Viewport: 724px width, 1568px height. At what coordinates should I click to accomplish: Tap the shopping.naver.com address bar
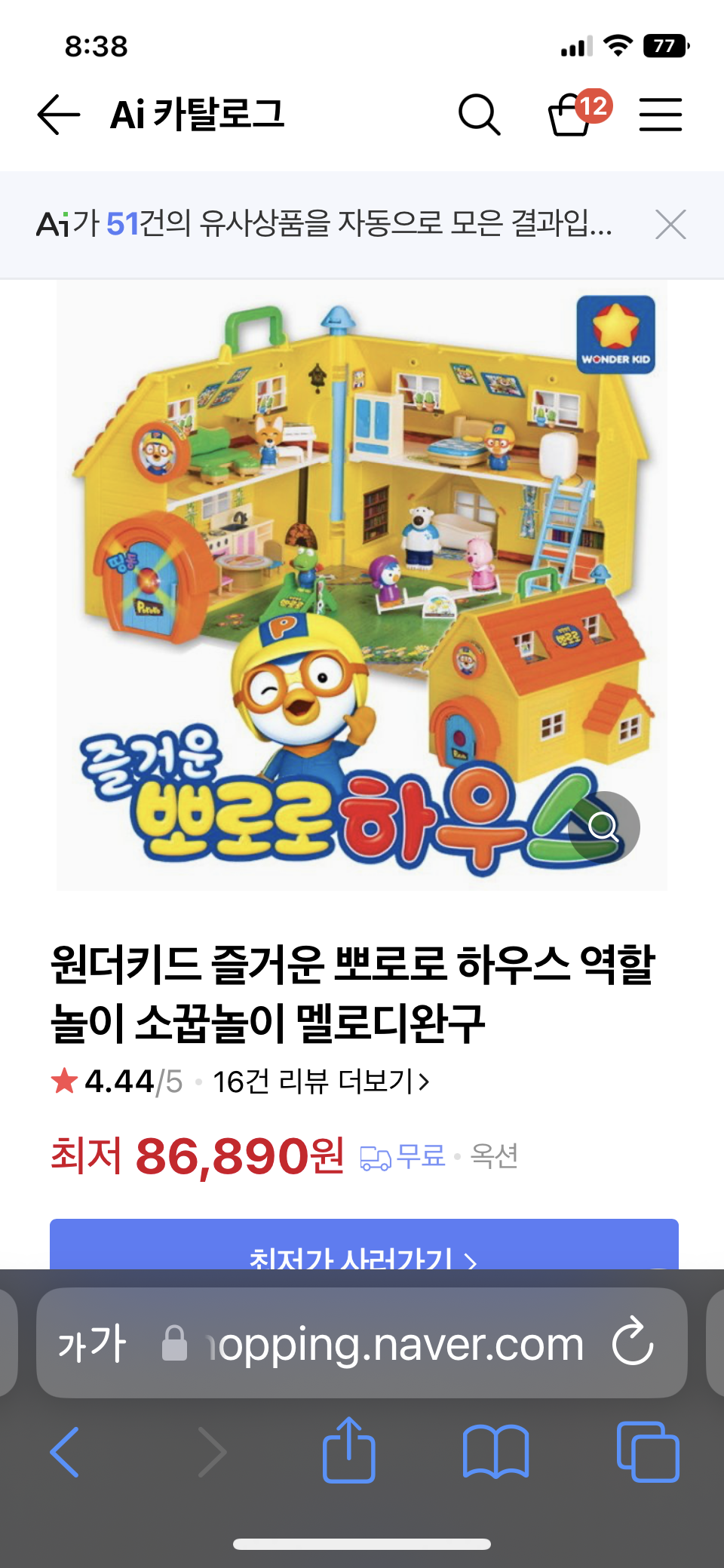392,1343
